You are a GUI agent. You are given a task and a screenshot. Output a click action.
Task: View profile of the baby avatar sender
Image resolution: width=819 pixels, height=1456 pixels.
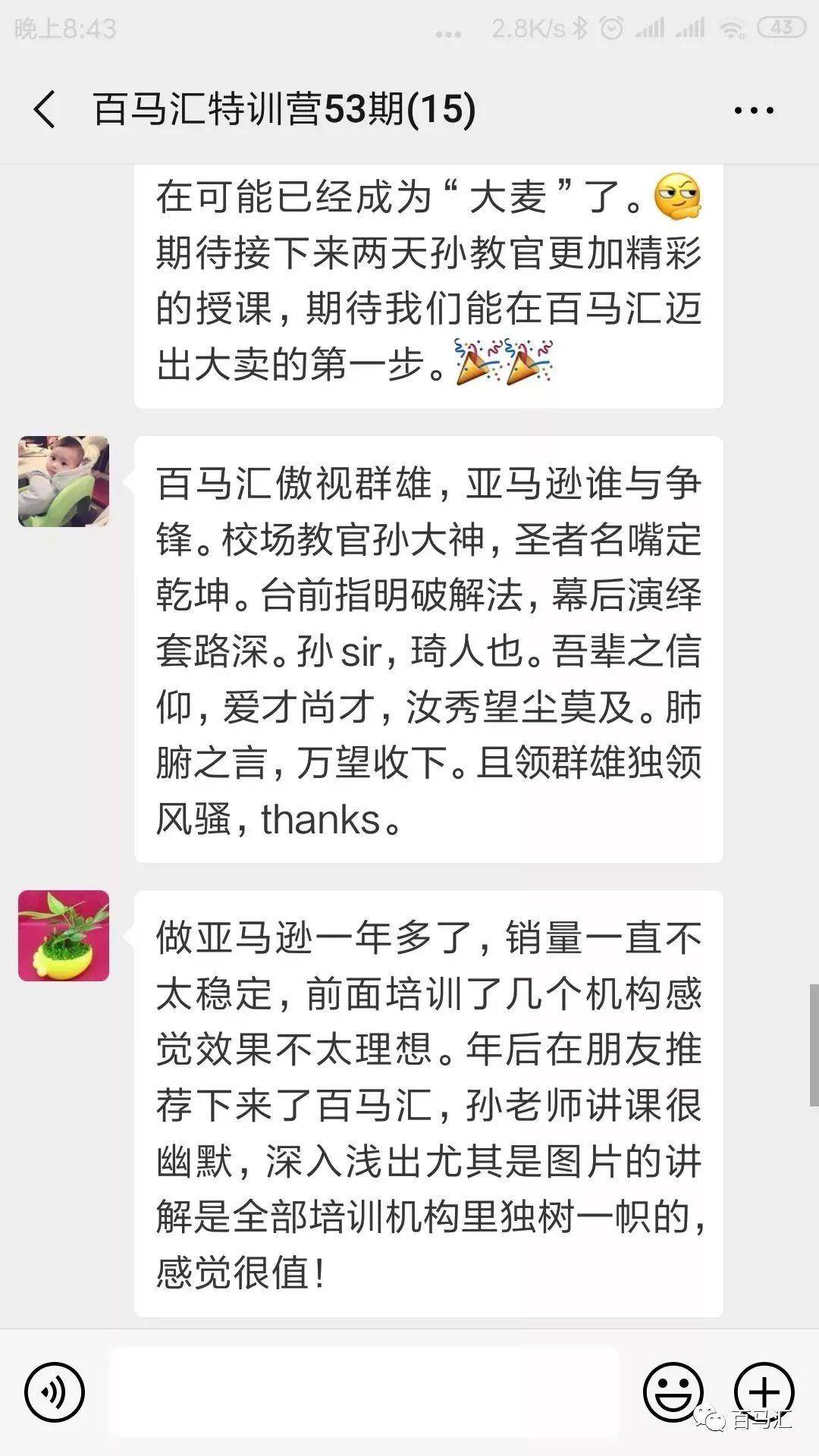(x=64, y=481)
